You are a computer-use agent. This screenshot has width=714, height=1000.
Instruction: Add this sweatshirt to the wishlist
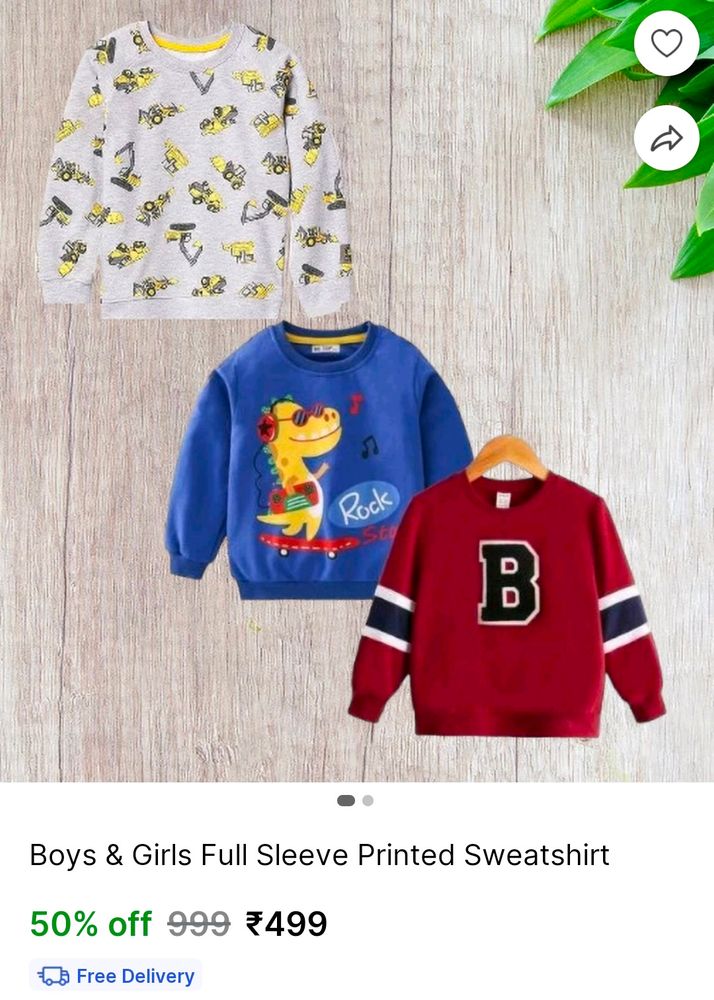[x=666, y=43]
